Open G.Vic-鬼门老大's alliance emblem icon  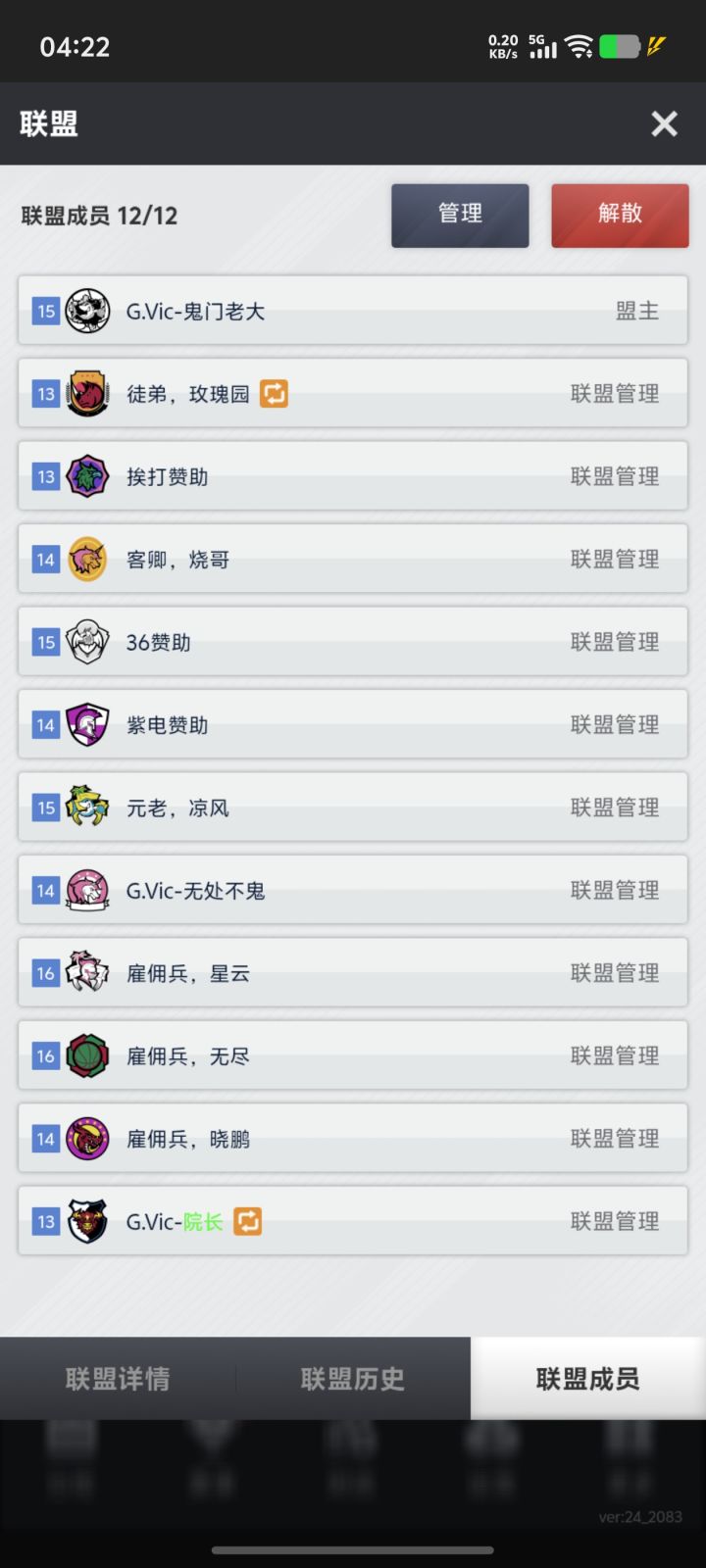[87, 311]
